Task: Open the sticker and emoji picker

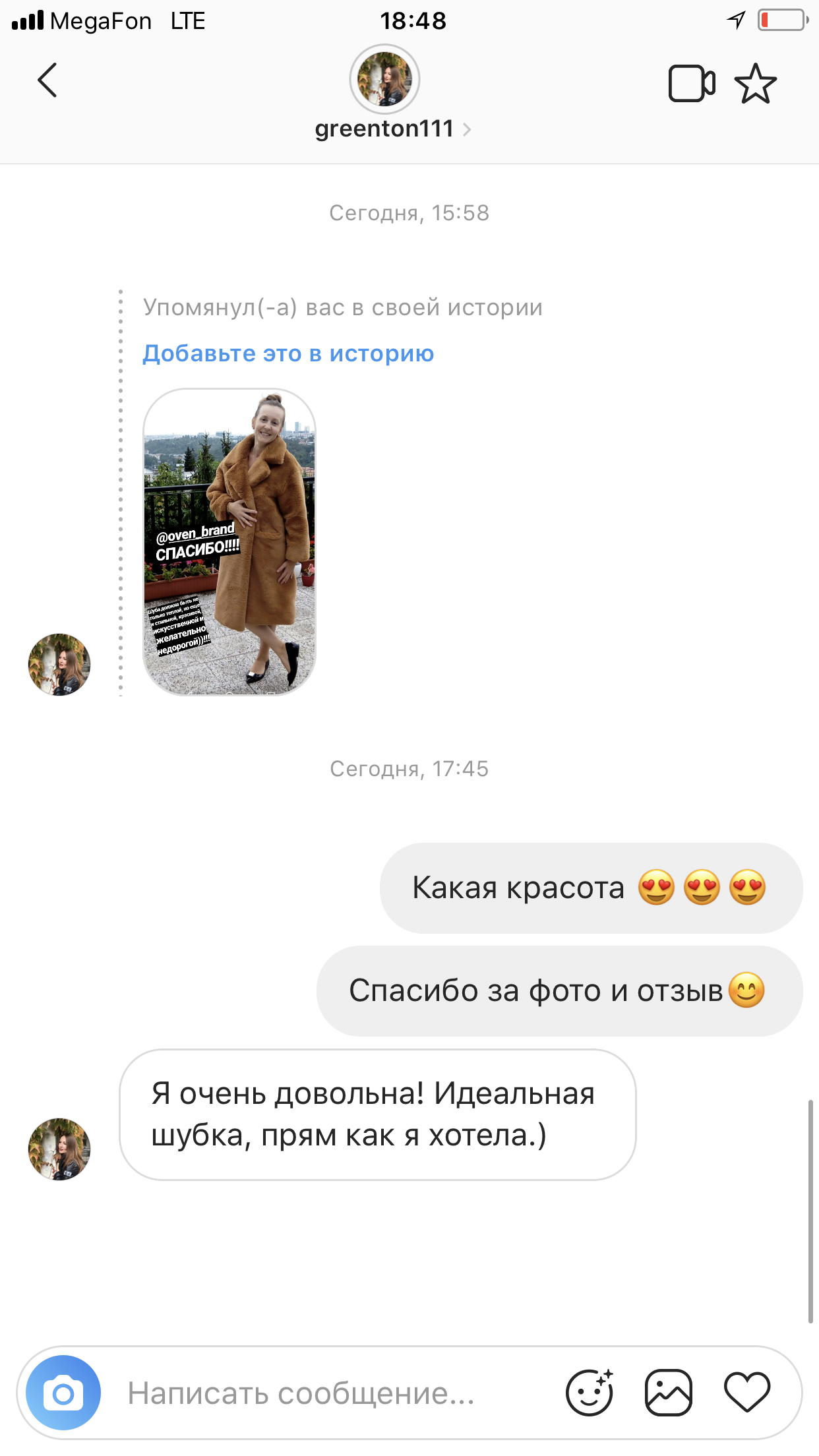Action: 589,1392
